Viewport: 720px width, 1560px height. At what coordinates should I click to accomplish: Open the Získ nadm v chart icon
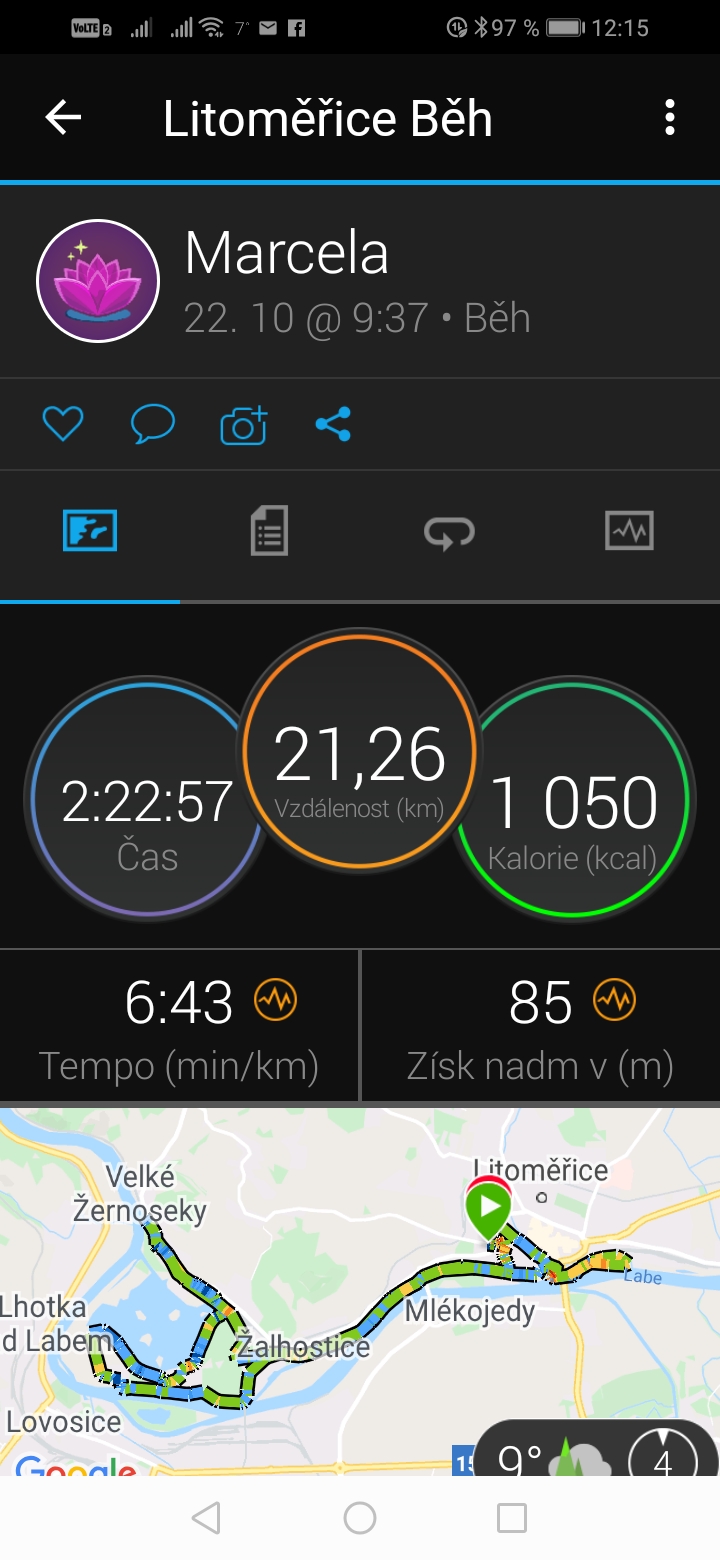click(614, 999)
